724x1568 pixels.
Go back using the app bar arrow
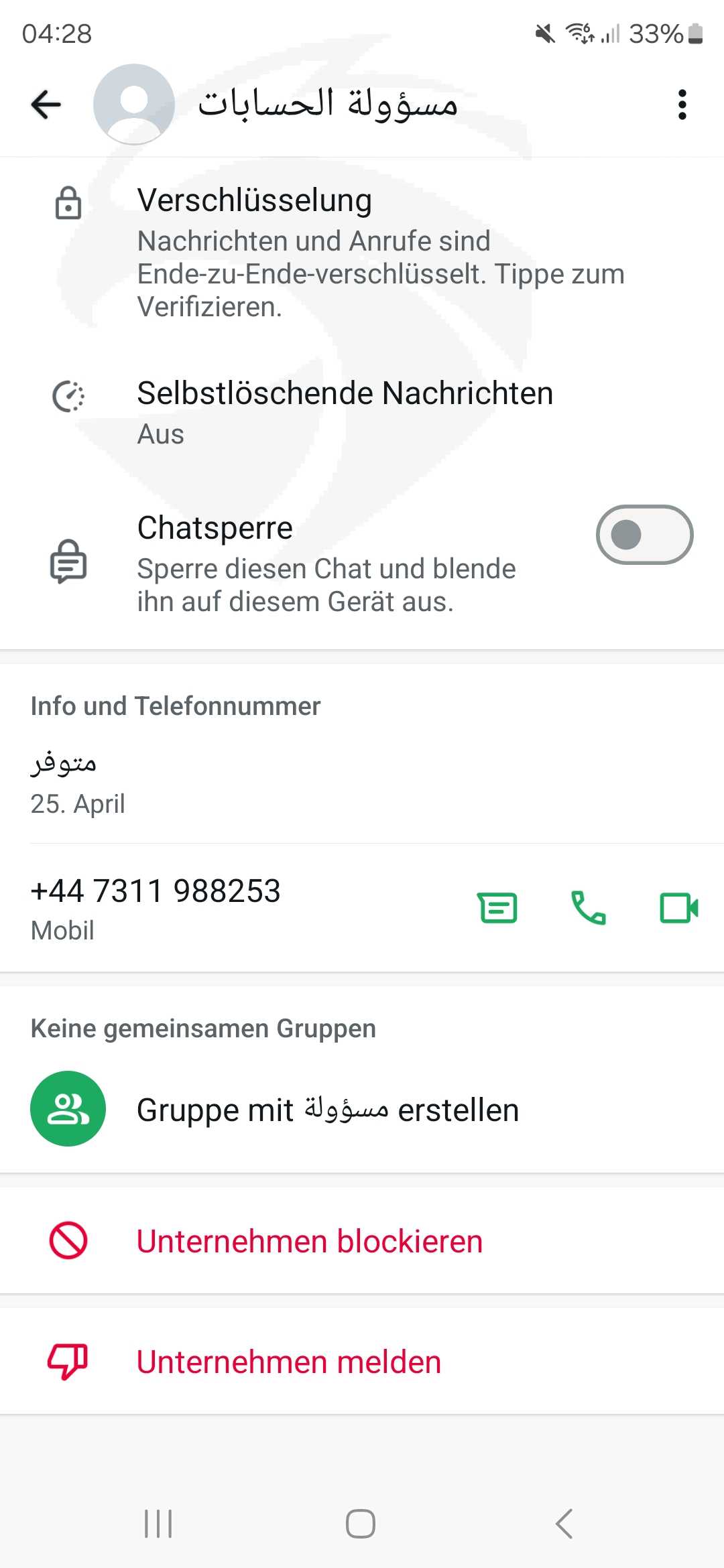pos(46,105)
